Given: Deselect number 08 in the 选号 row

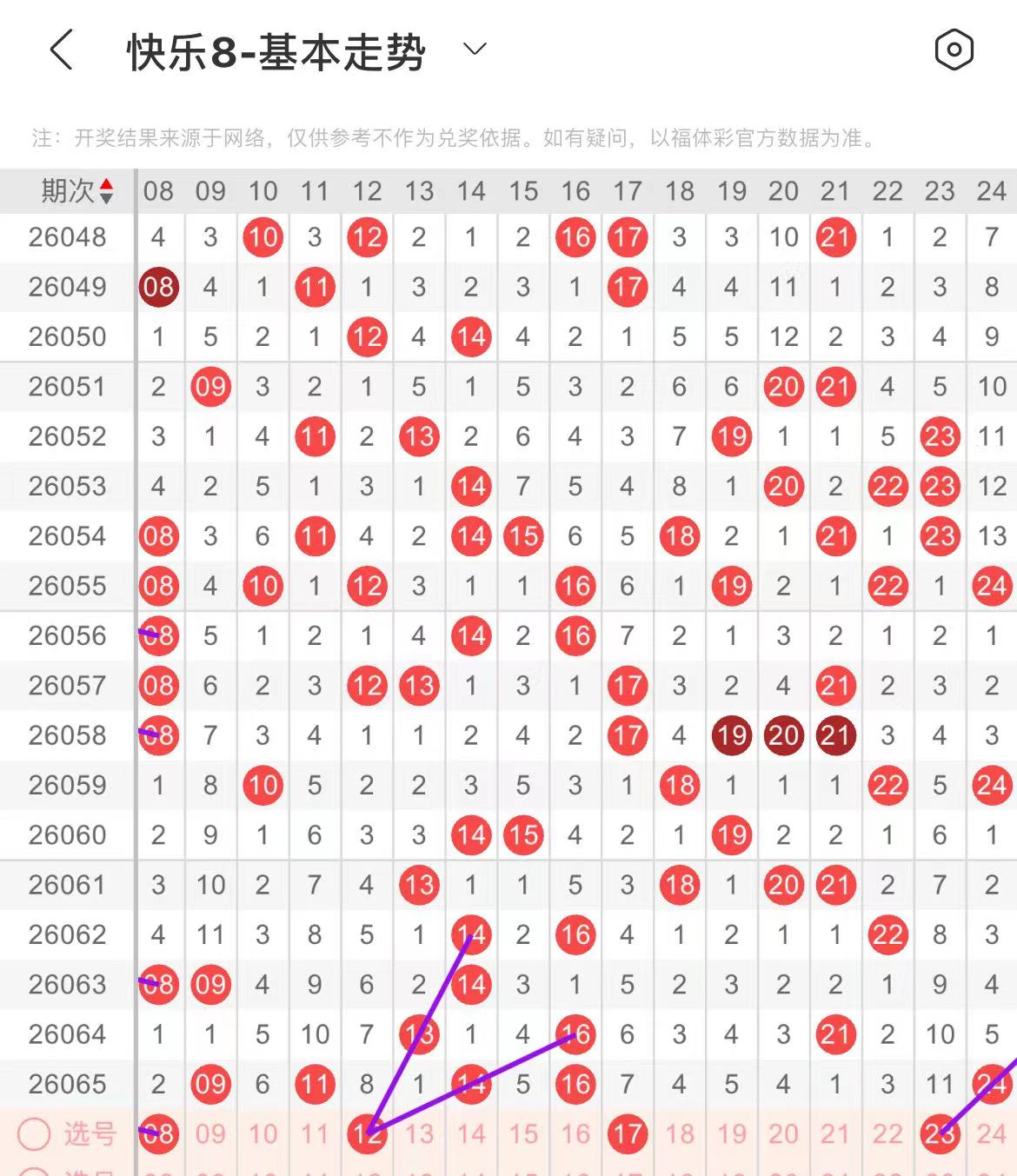Looking at the screenshot, I should click(158, 1133).
